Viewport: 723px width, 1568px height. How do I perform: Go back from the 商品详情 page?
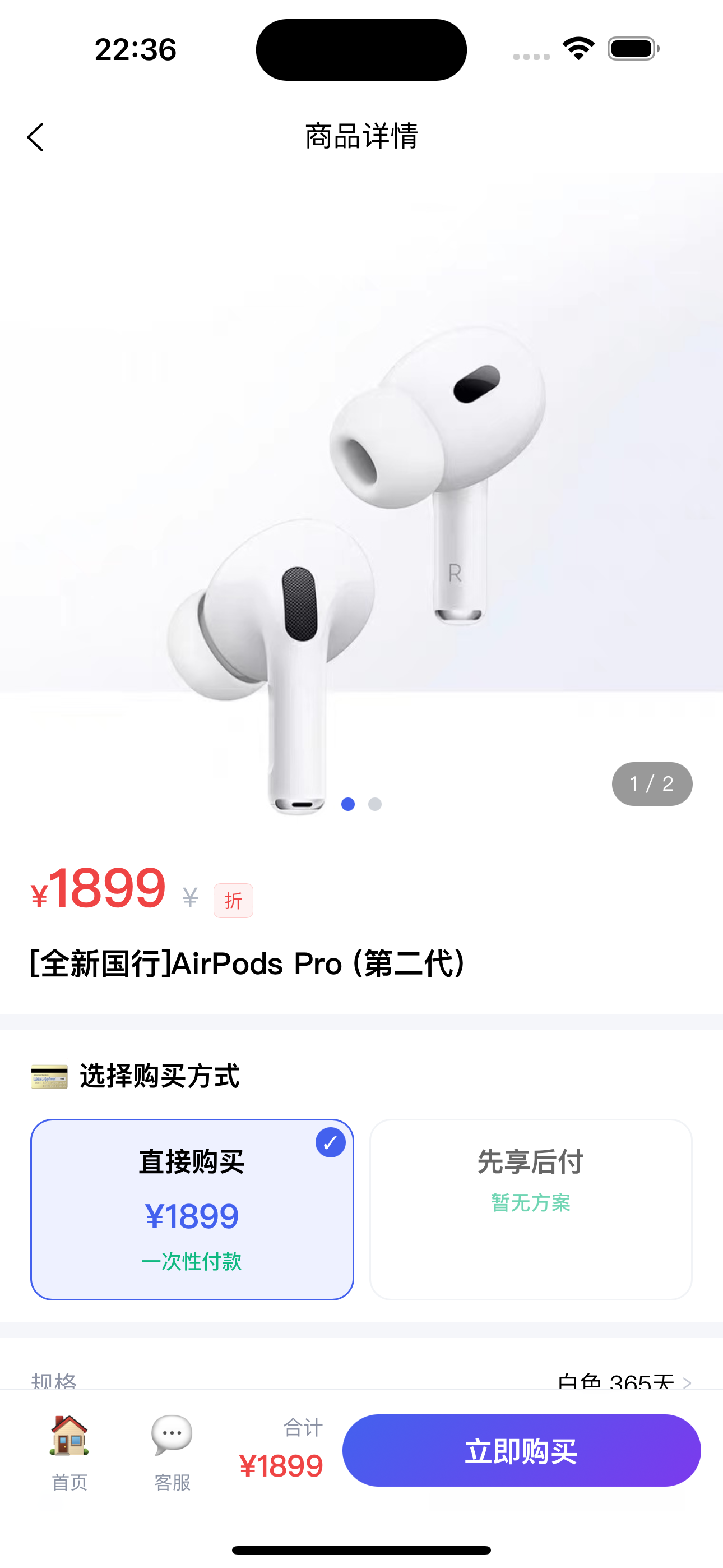point(35,137)
